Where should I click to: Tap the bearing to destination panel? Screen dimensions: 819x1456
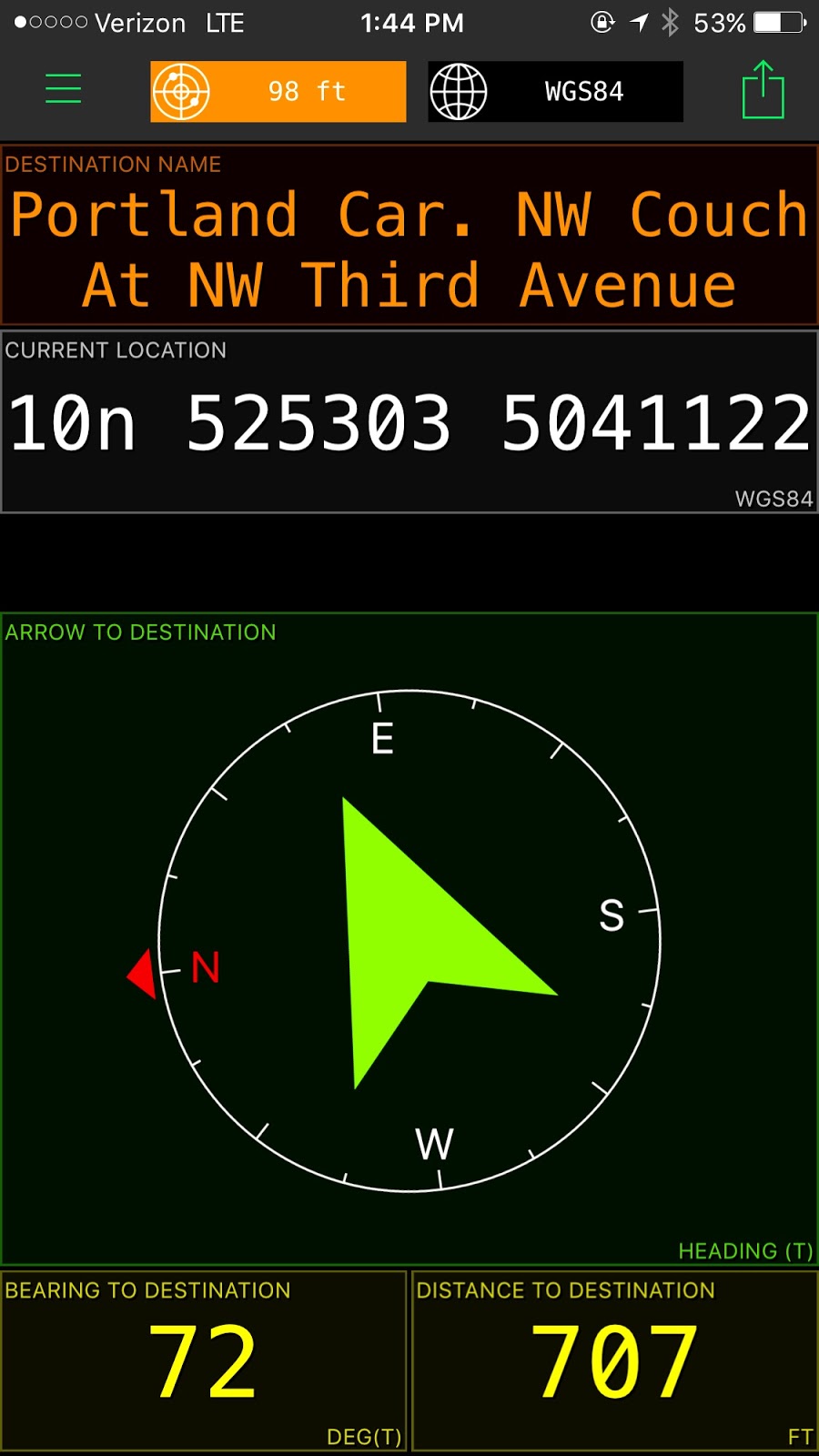(x=203, y=1360)
